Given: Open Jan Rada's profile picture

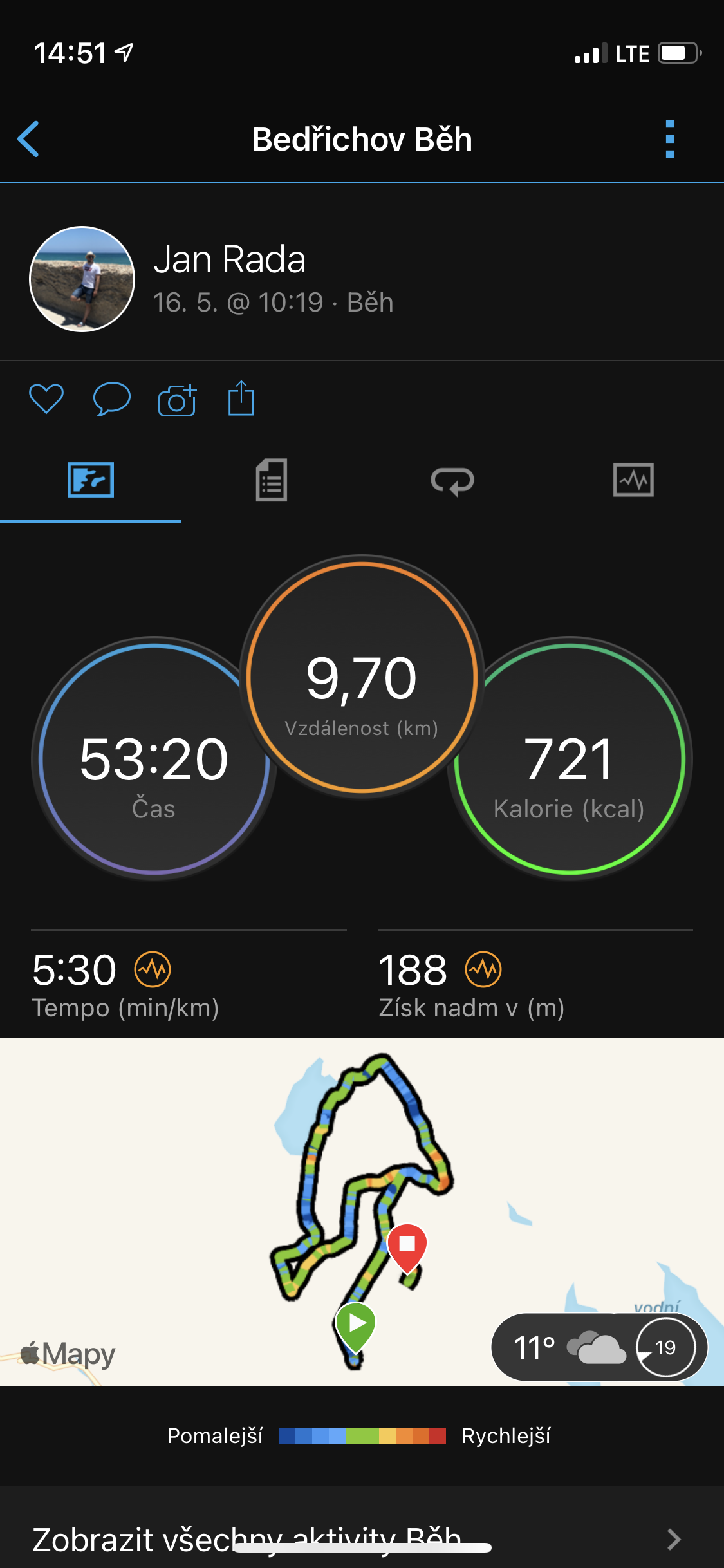Looking at the screenshot, I should pos(82,279).
